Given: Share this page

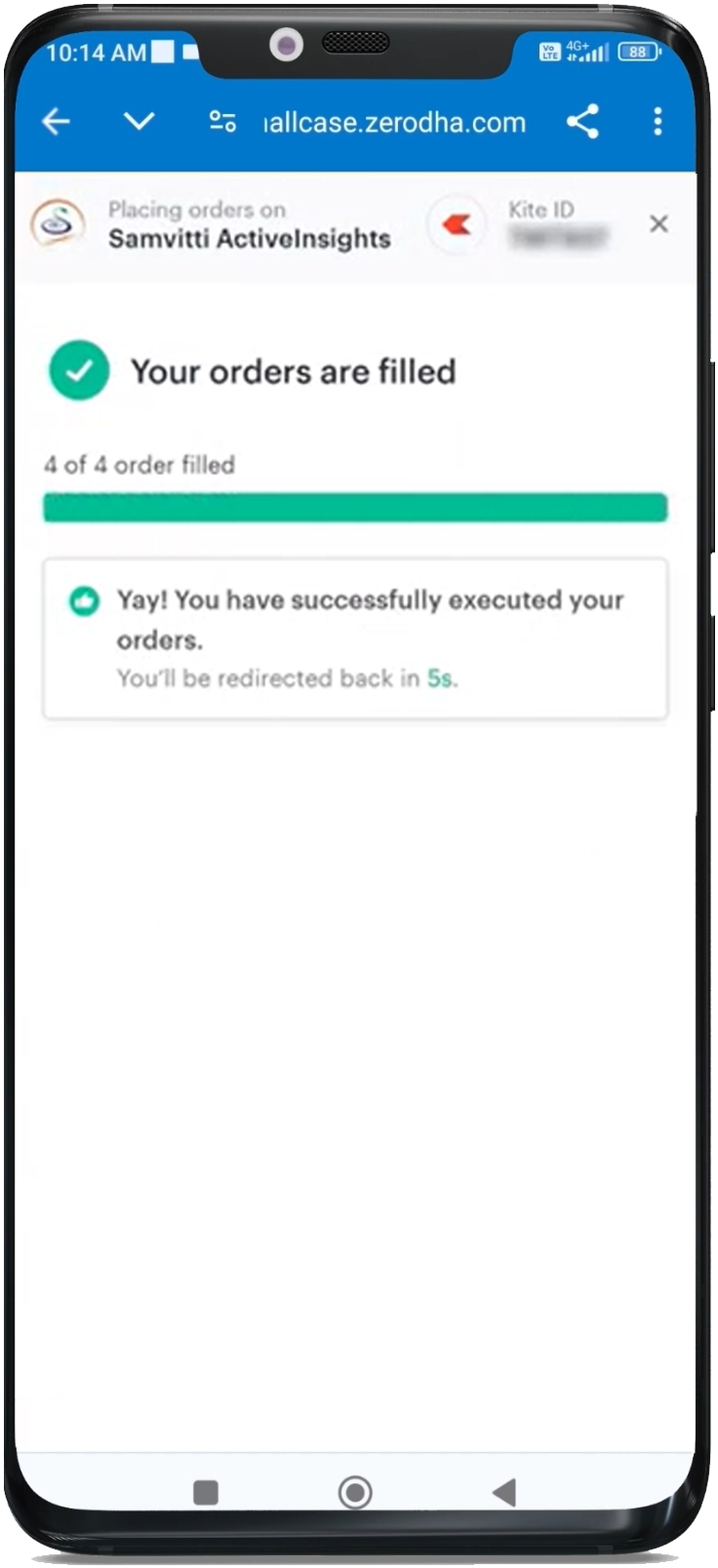Looking at the screenshot, I should (x=582, y=122).
